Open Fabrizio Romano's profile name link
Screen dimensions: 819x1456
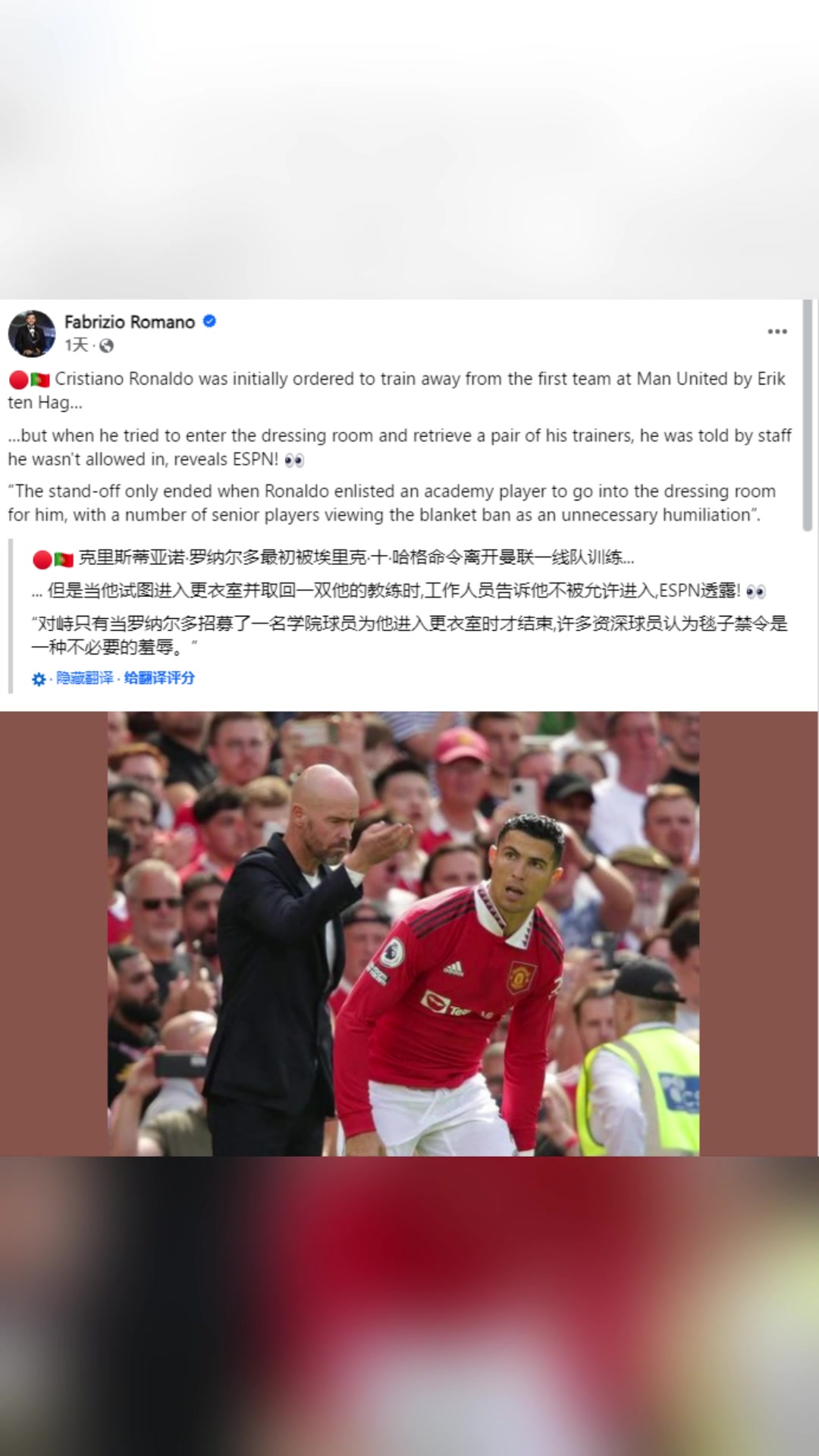129,322
